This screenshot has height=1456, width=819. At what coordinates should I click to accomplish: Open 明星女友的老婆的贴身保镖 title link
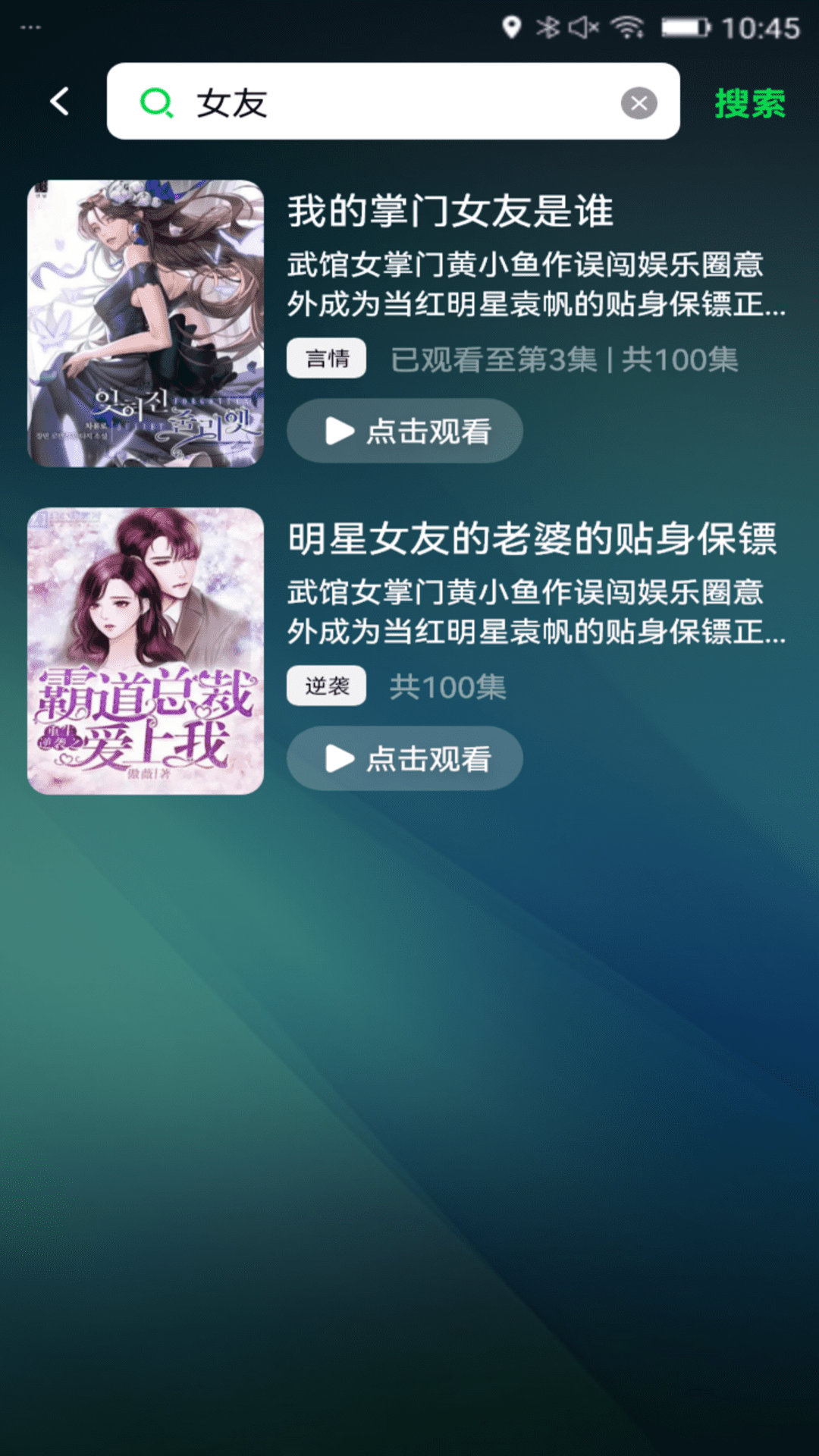point(537,538)
